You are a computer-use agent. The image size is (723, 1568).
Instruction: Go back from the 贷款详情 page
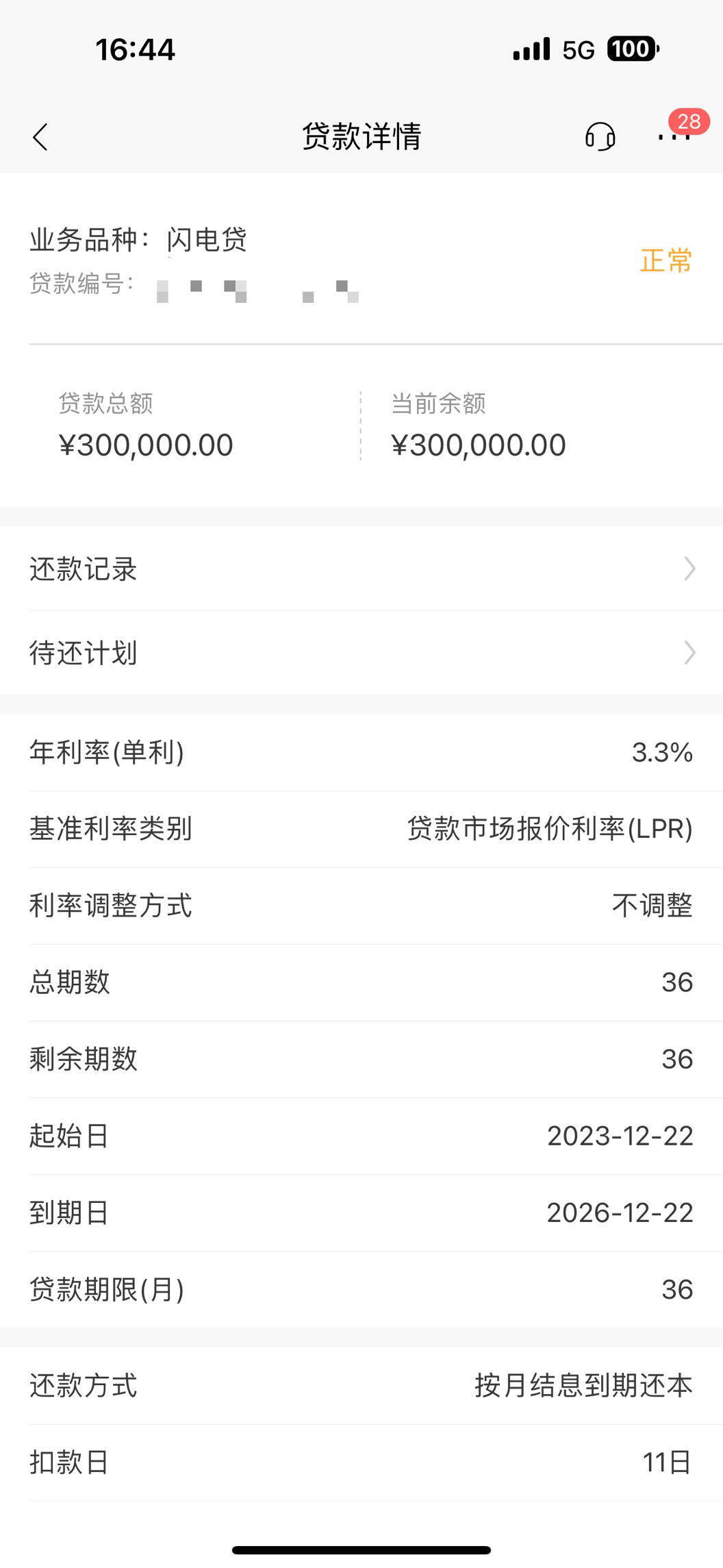[40, 137]
